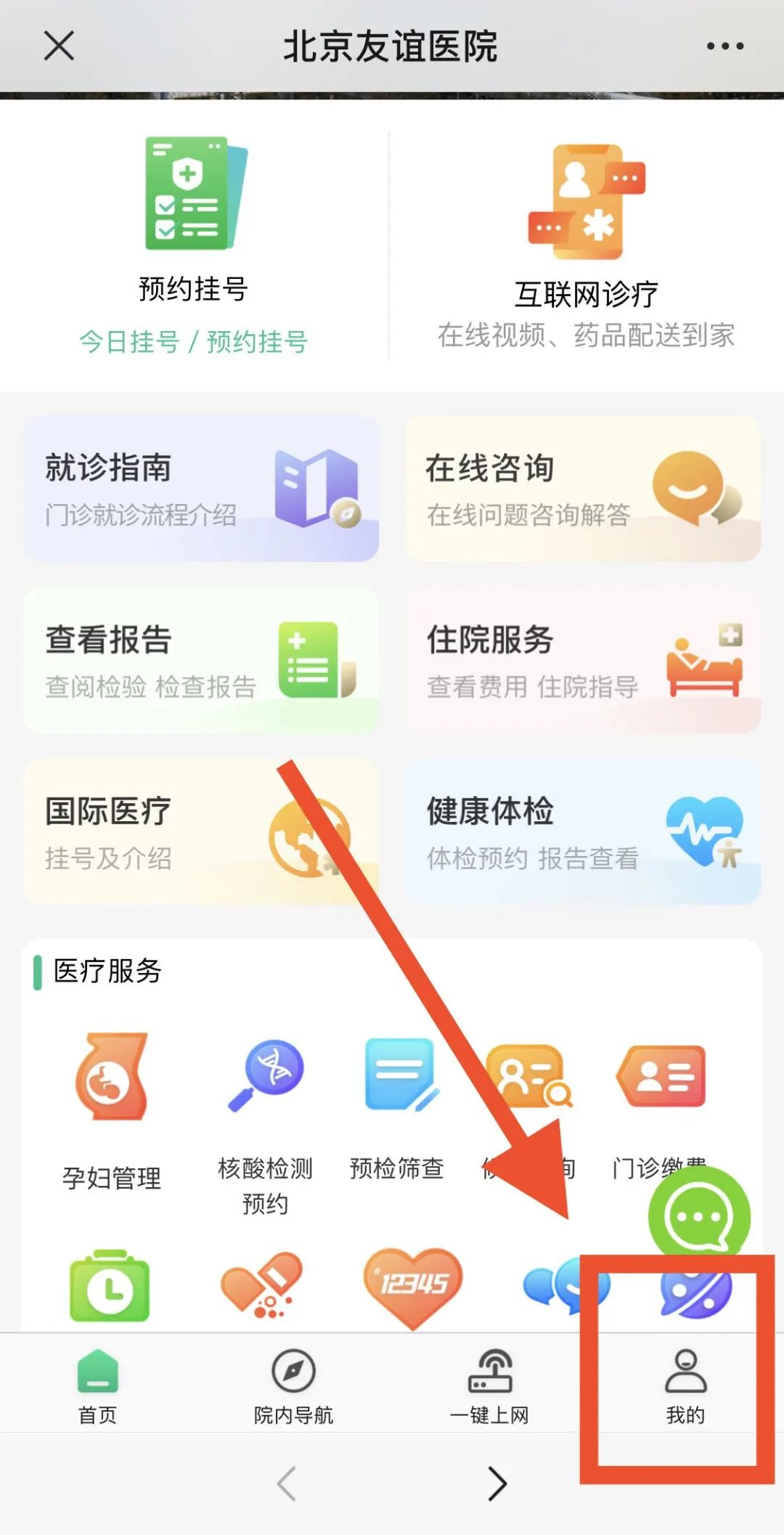
Task: Switch to the 我的 tab
Action: click(x=685, y=1387)
